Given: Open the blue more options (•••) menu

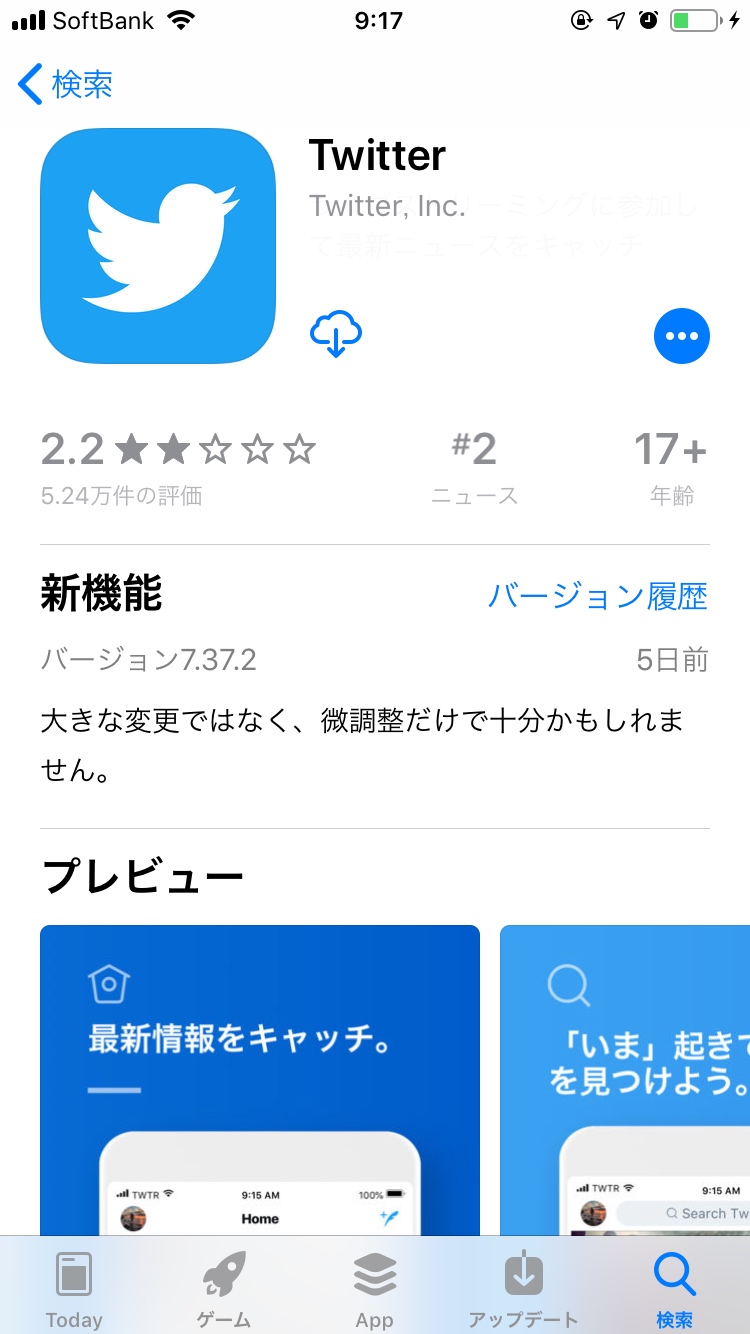Looking at the screenshot, I should 682,336.
